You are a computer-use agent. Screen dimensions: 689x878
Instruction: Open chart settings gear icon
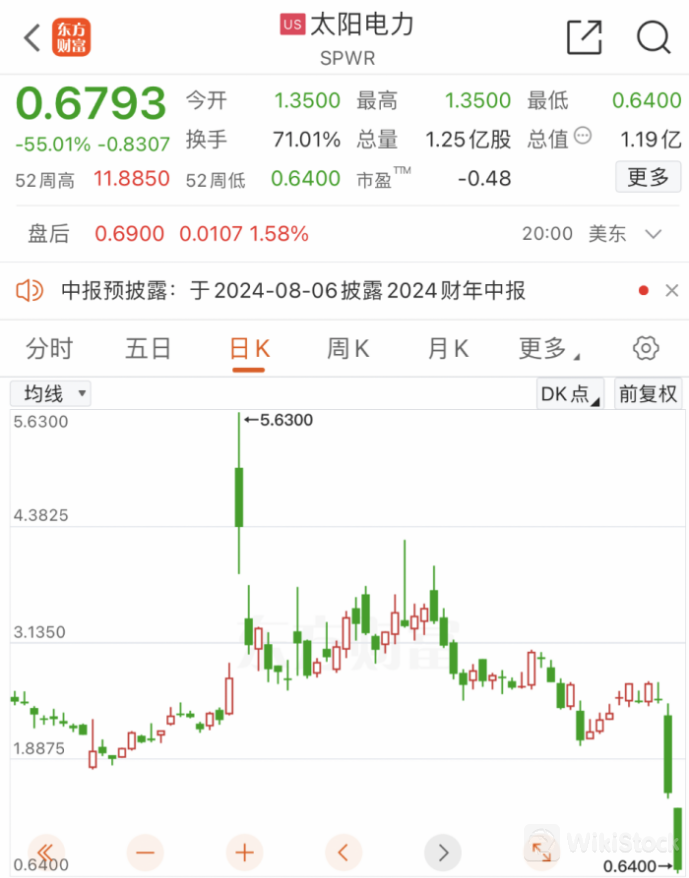[x=646, y=348]
